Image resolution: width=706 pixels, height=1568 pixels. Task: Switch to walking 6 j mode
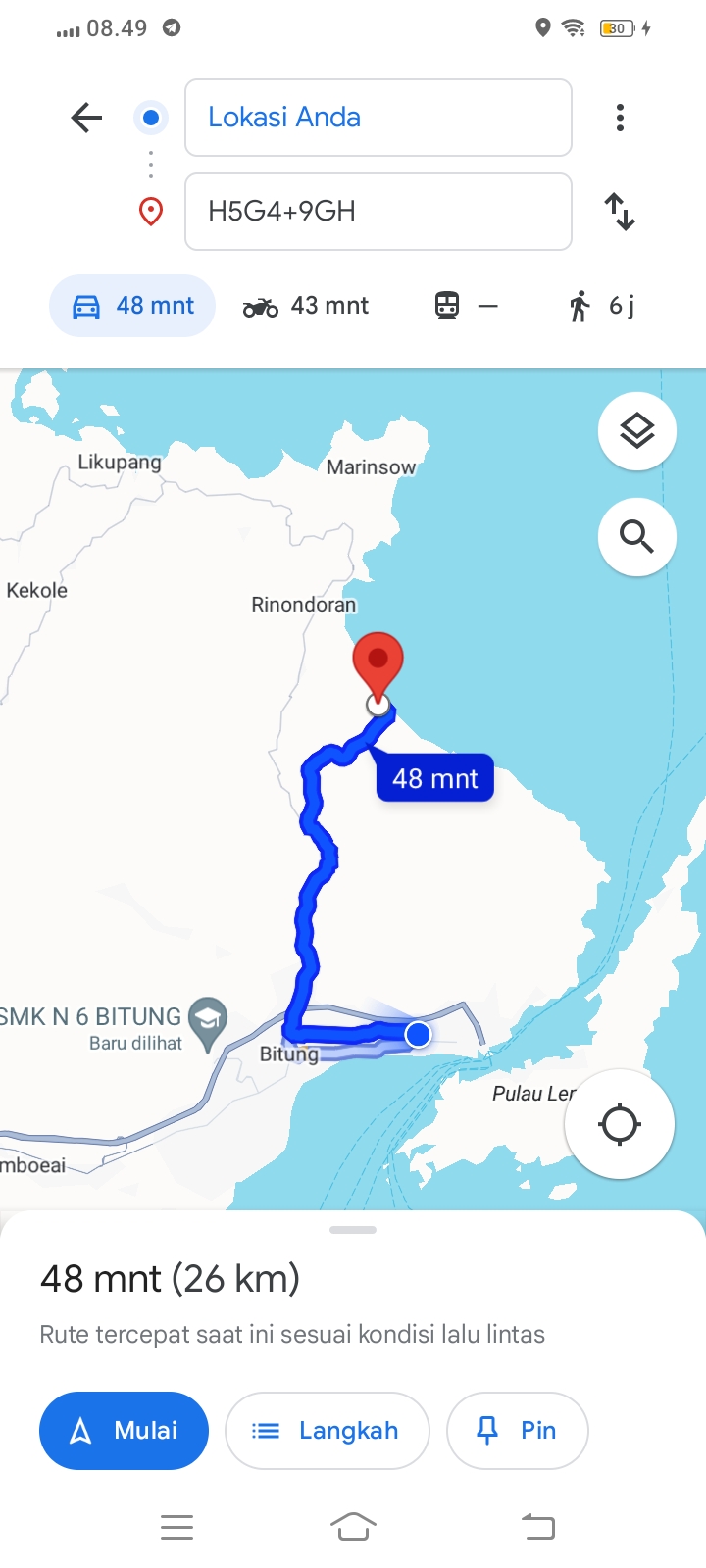point(602,306)
